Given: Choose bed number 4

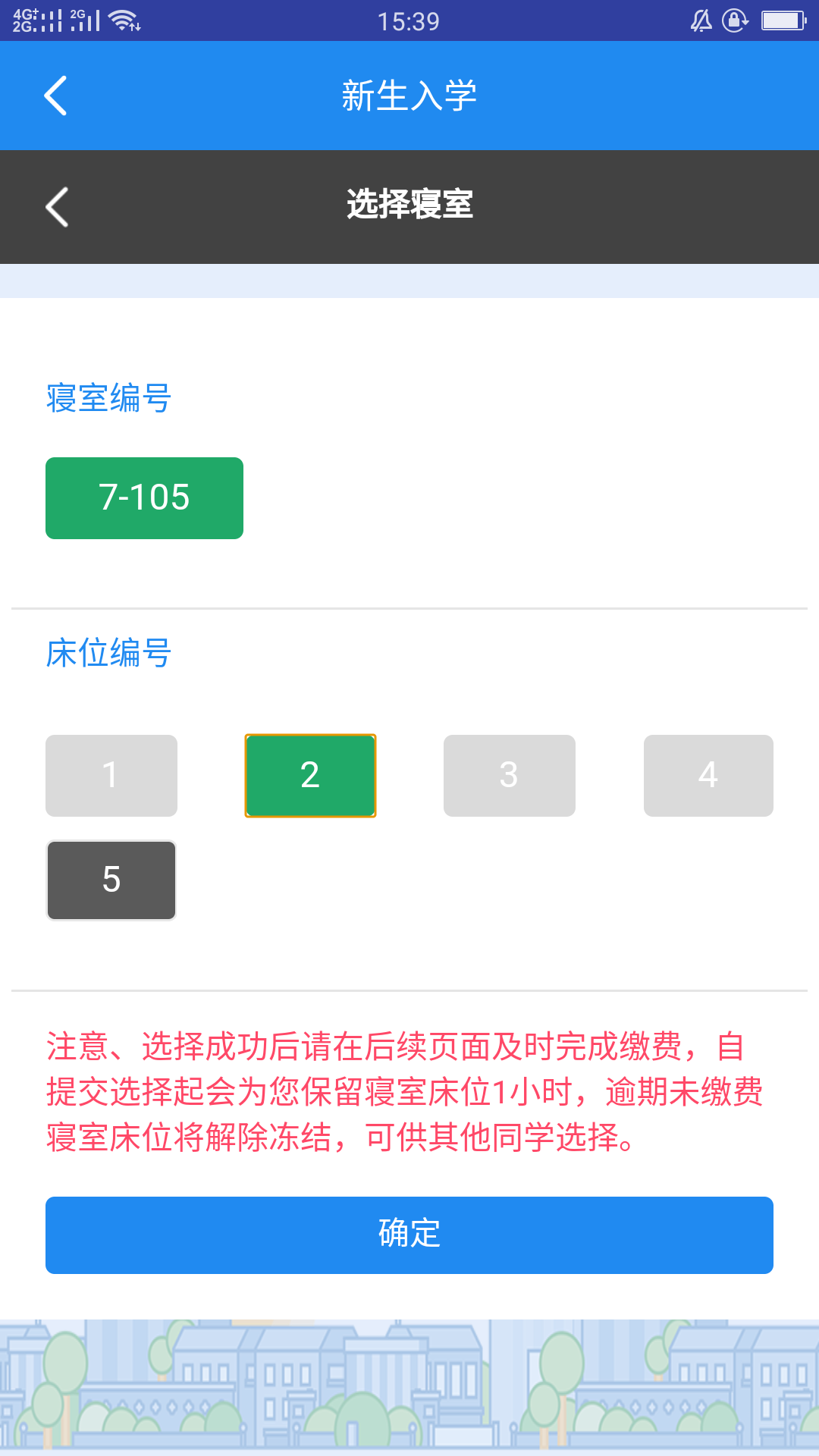Looking at the screenshot, I should pos(708,776).
